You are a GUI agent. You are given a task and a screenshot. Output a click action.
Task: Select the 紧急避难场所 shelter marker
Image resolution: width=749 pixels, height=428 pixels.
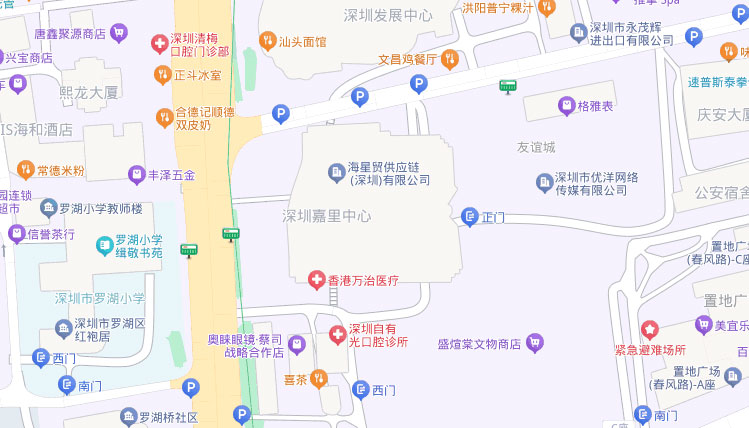[651, 328]
